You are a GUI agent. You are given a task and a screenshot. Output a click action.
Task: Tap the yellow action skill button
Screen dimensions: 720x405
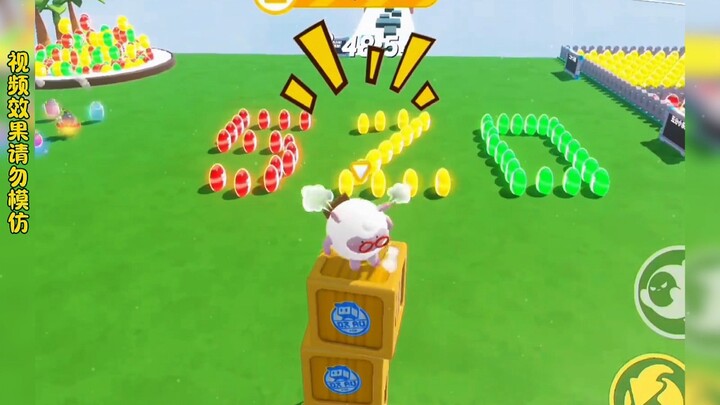coord(650,383)
